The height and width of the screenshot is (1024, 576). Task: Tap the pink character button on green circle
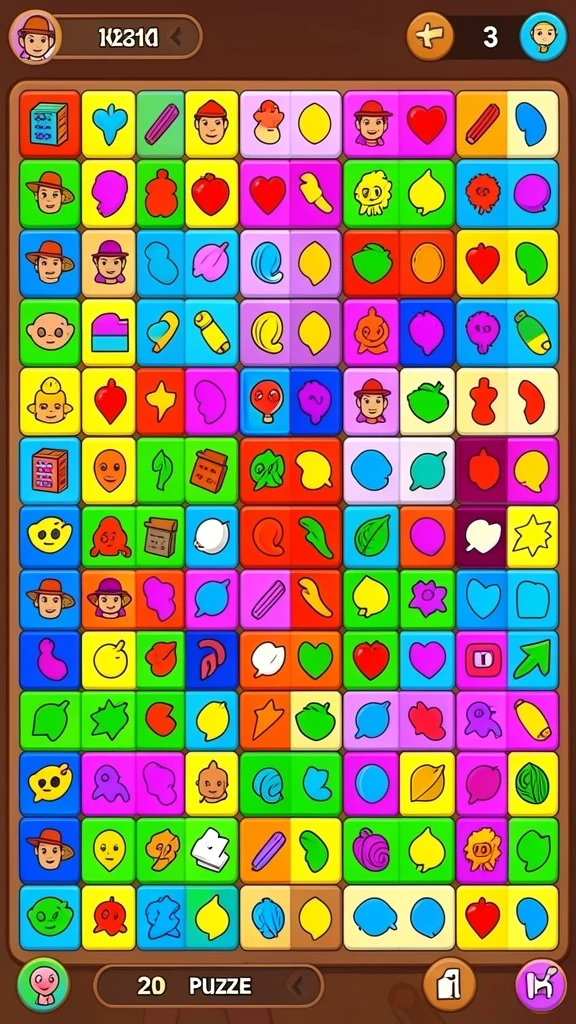[43, 984]
